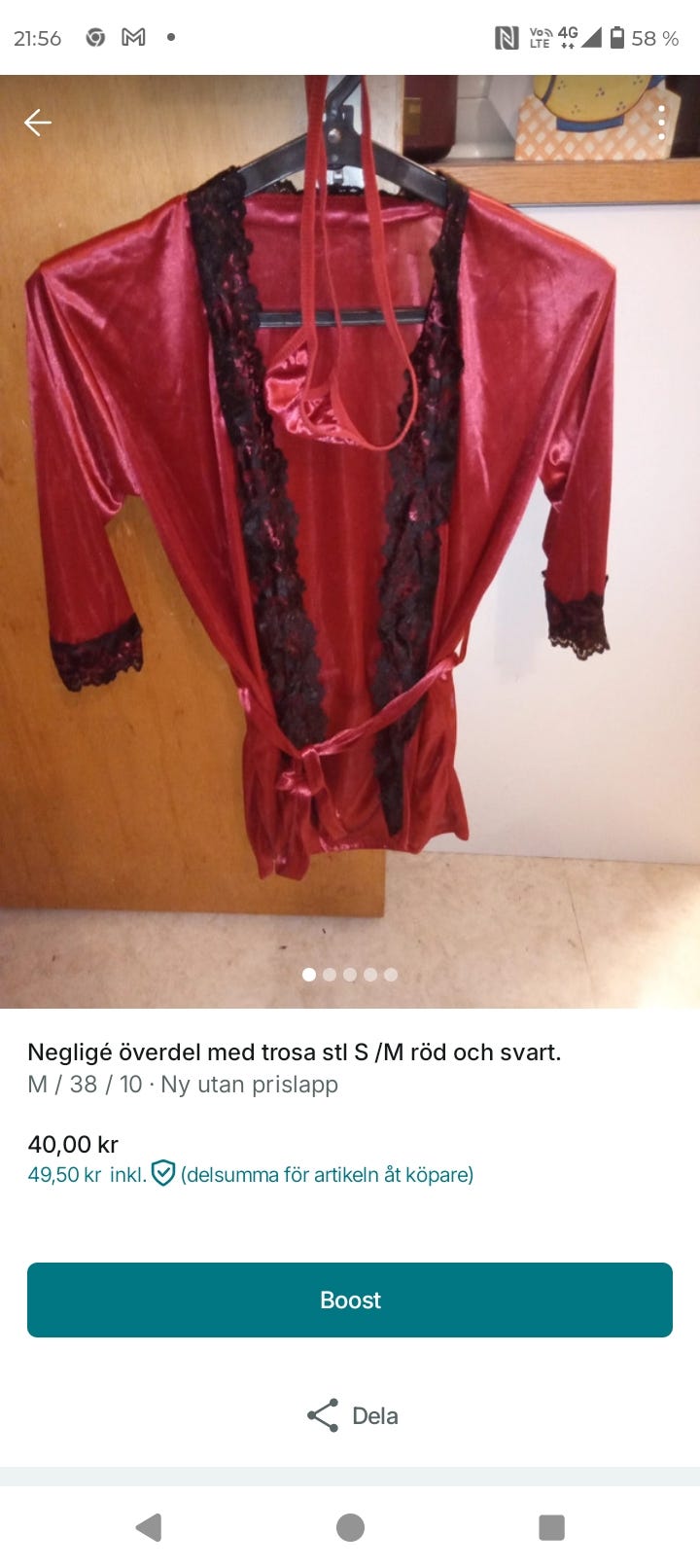Share this listing via Dela

click(352, 1415)
